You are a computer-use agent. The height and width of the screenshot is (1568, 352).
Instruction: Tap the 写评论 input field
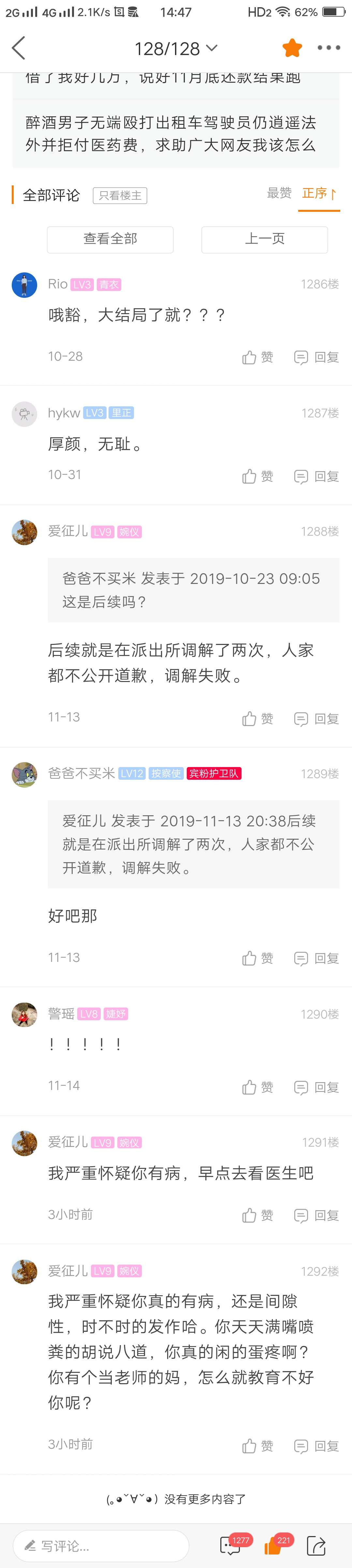[x=100, y=1546]
